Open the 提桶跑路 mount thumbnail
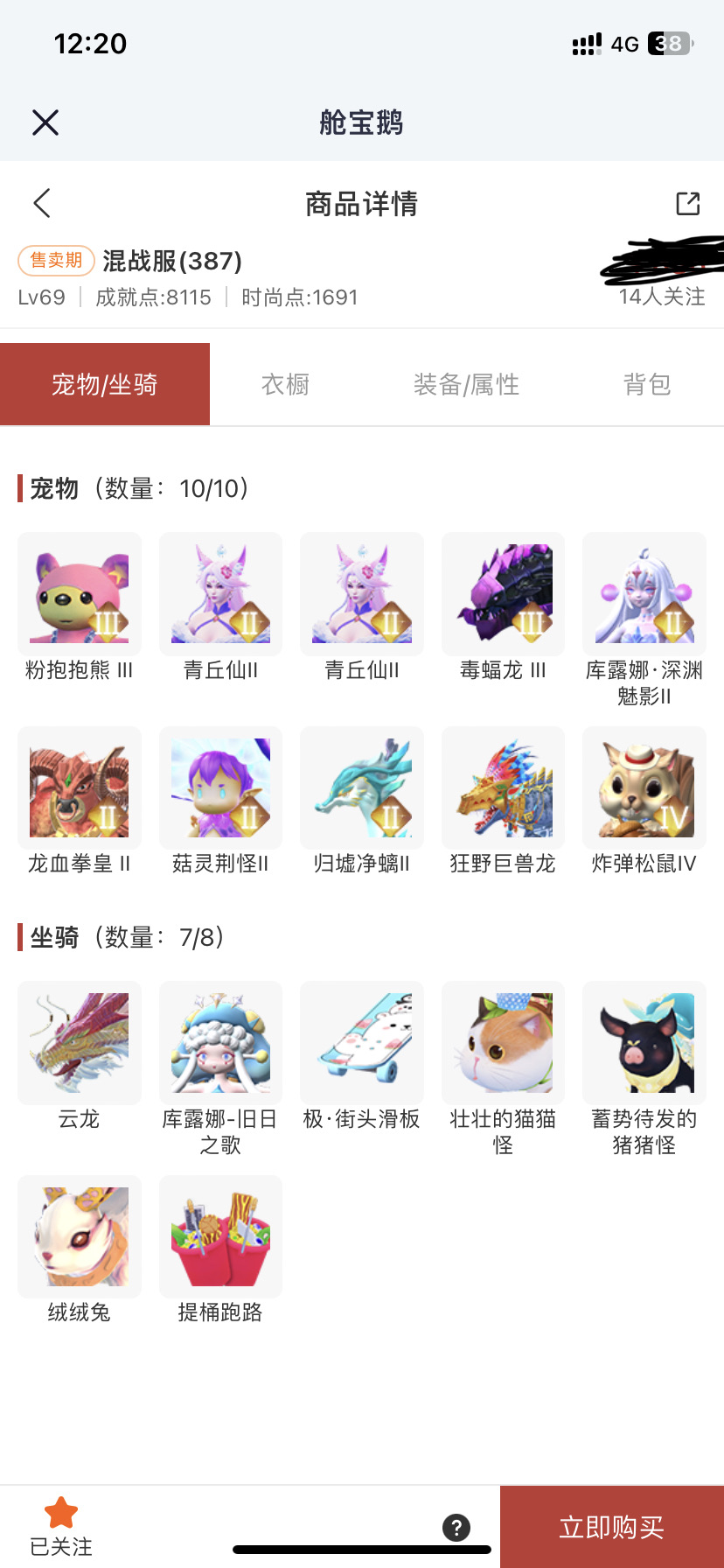724x1568 pixels. pyautogui.click(x=220, y=1236)
